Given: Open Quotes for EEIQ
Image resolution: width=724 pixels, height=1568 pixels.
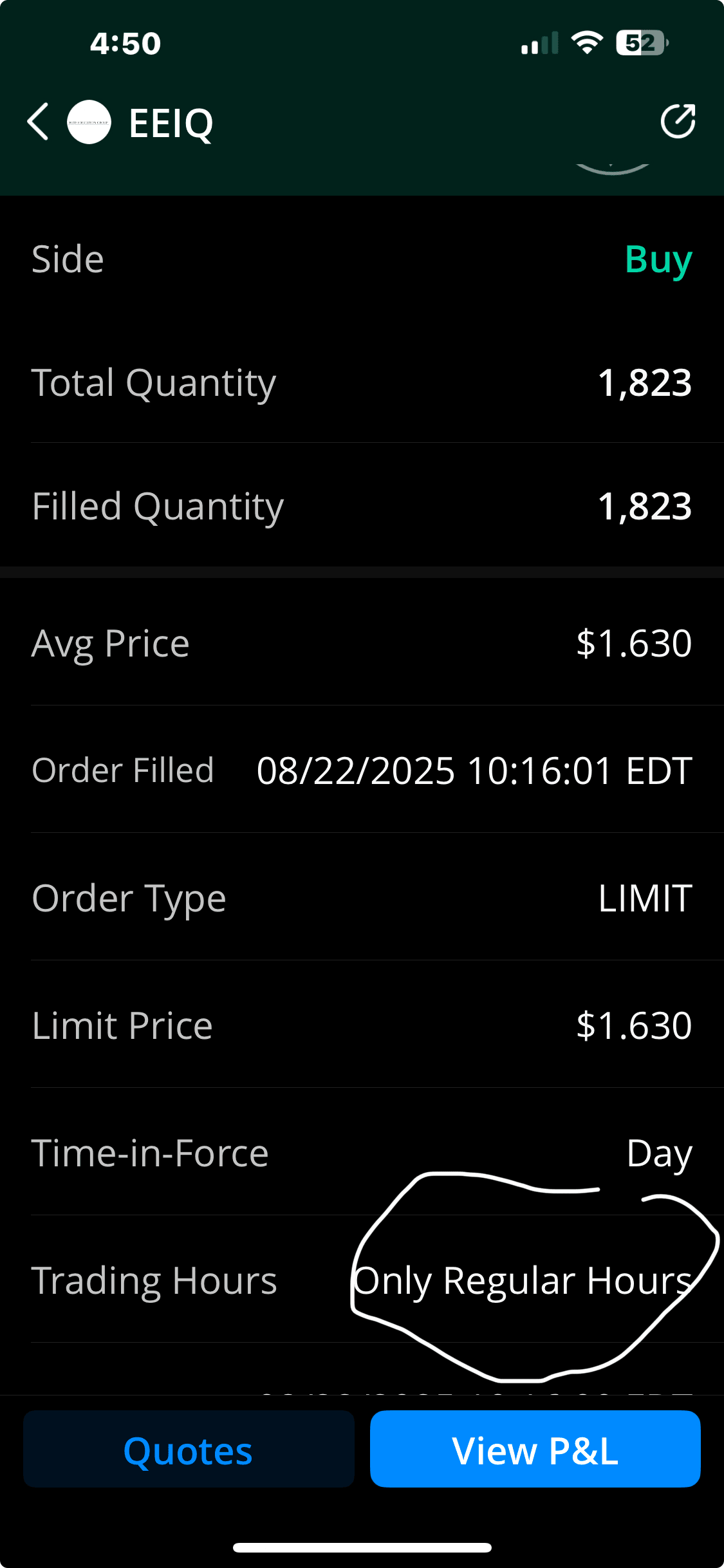Looking at the screenshot, I should click(x=189, y=1450).
